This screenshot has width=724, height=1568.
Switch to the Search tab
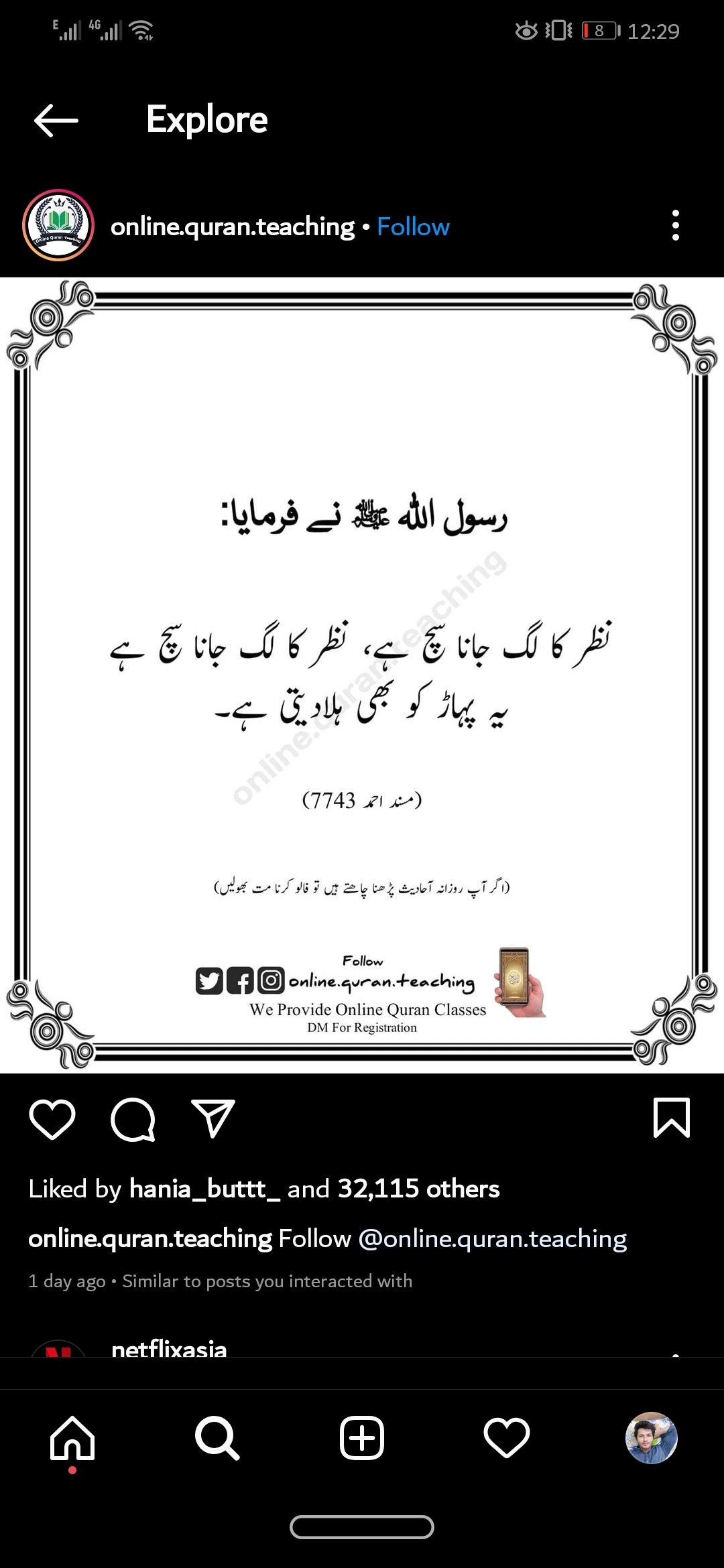[x=217, y=1438]
